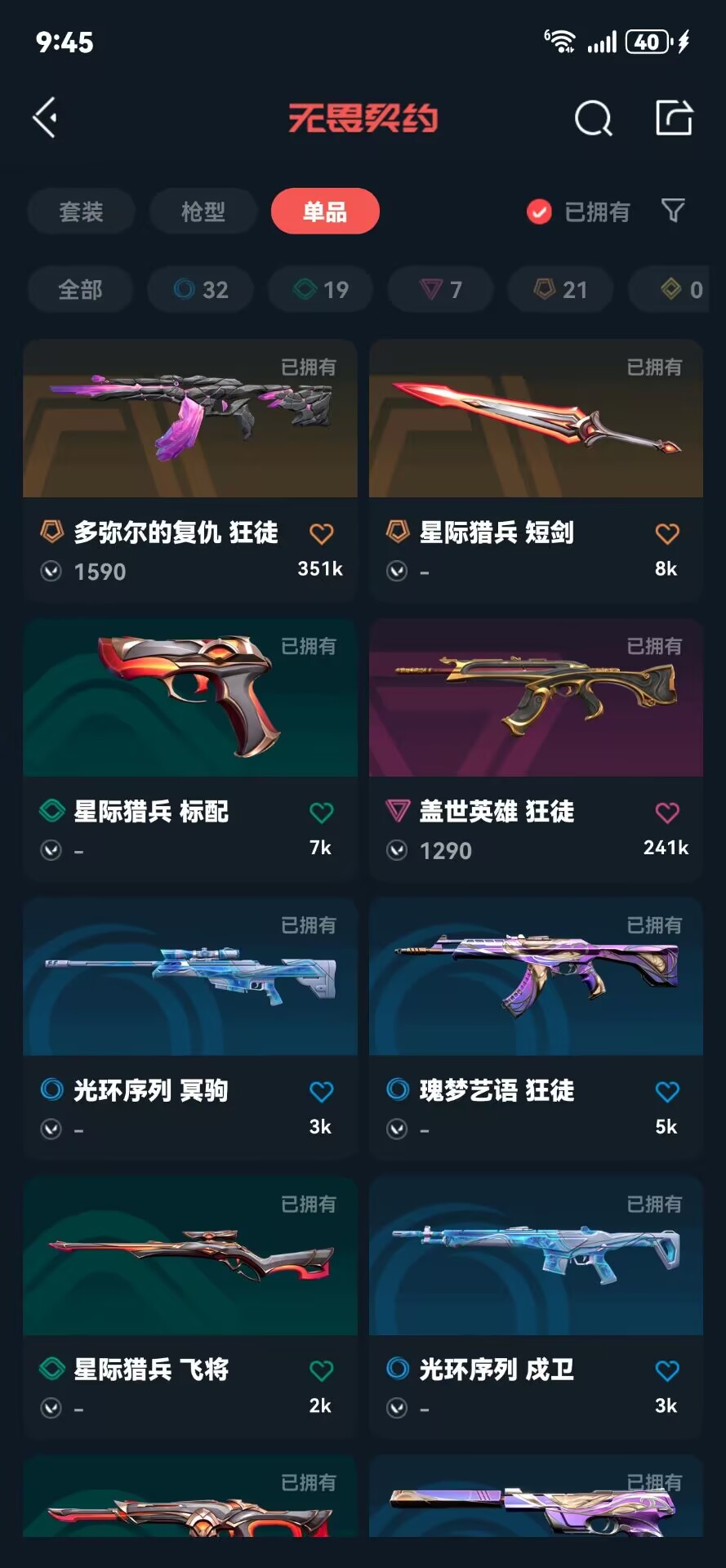This screenshot has width=726, height=1568.
Task: Open 光环序列 戍卫 skin card
Action: point(536,1307)
